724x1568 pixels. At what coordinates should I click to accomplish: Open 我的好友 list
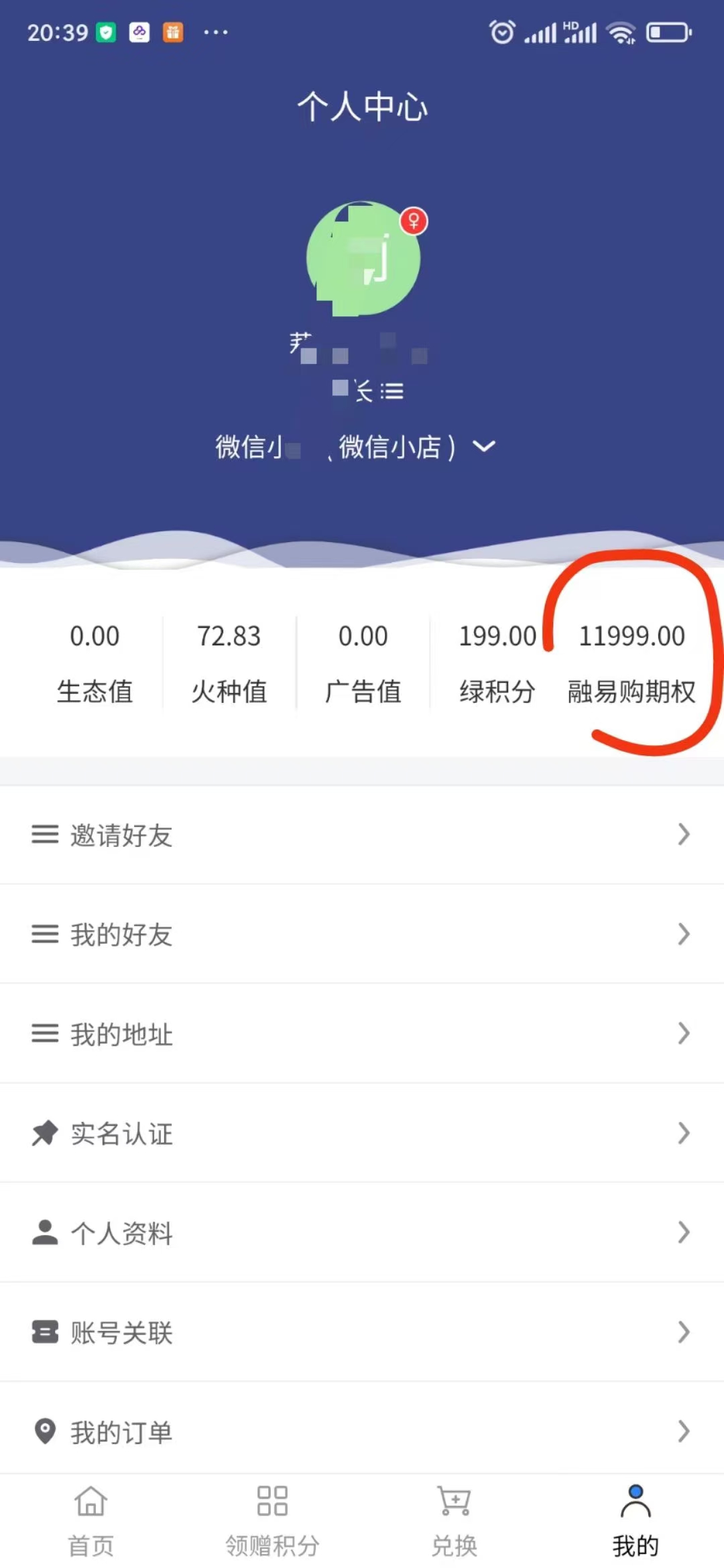(x=362, y=934)
